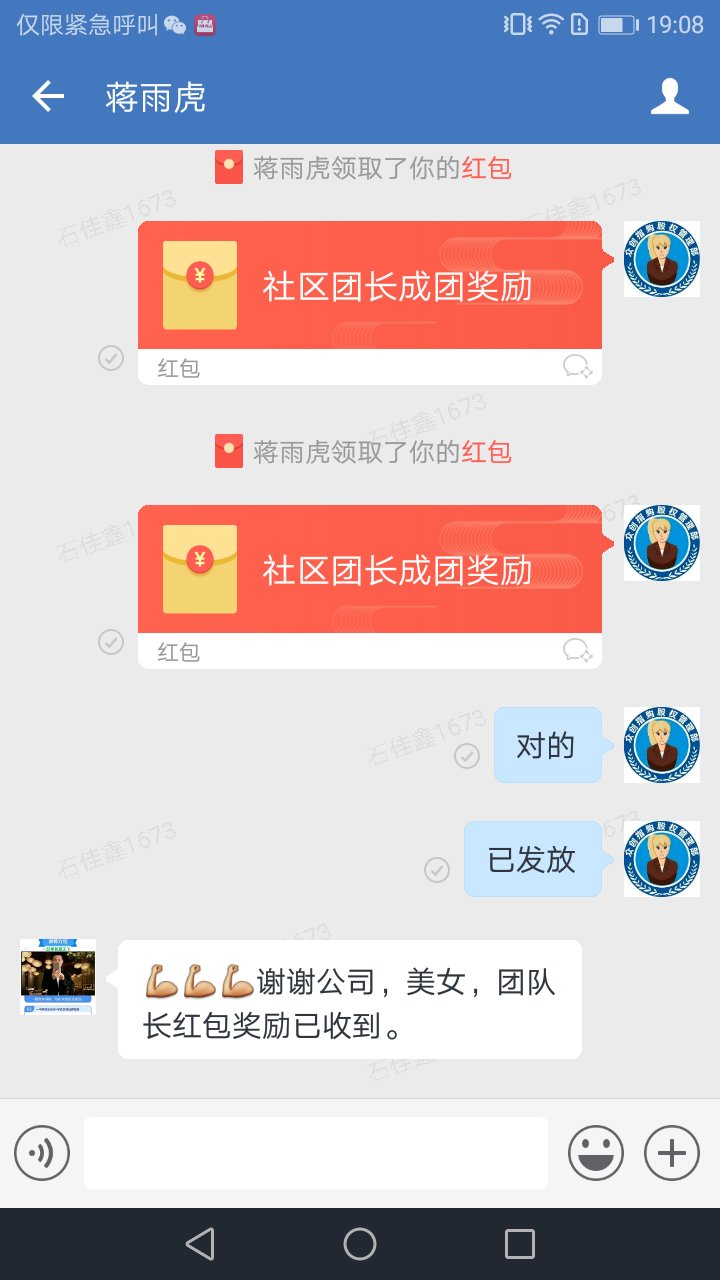
Task: Focus the message text field
Action: 315,1153
